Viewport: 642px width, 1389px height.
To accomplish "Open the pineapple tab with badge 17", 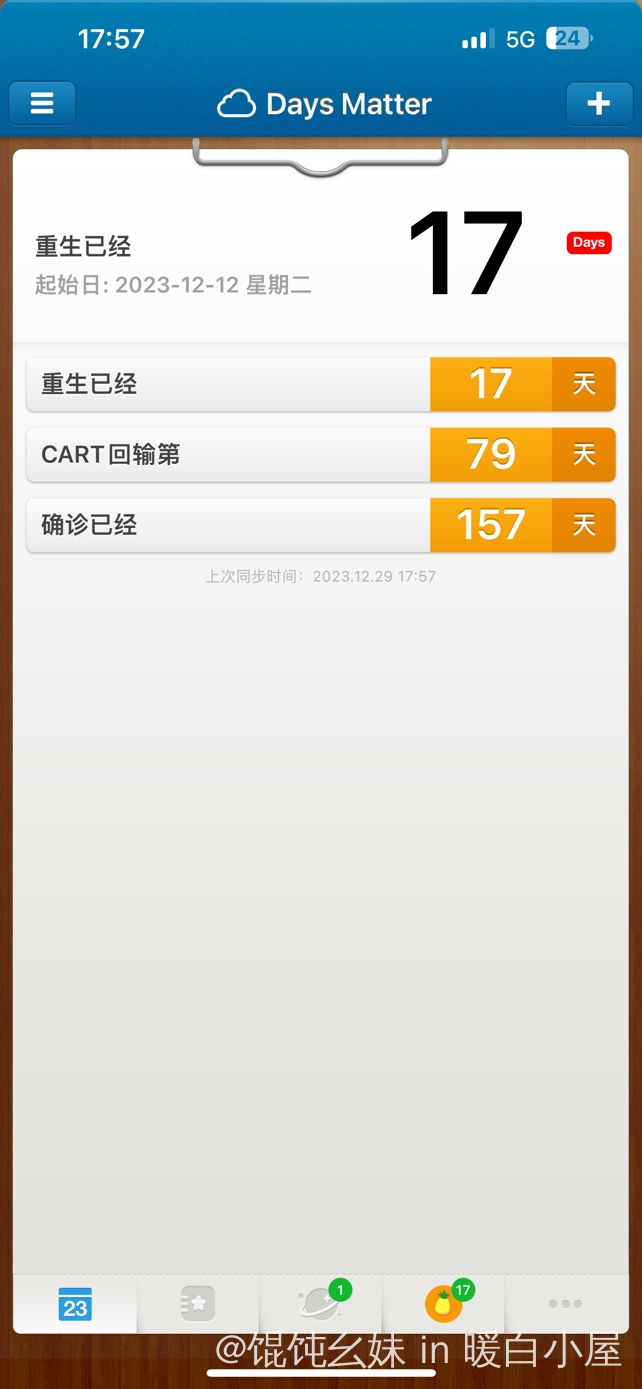I will (x=443, y=1304).
